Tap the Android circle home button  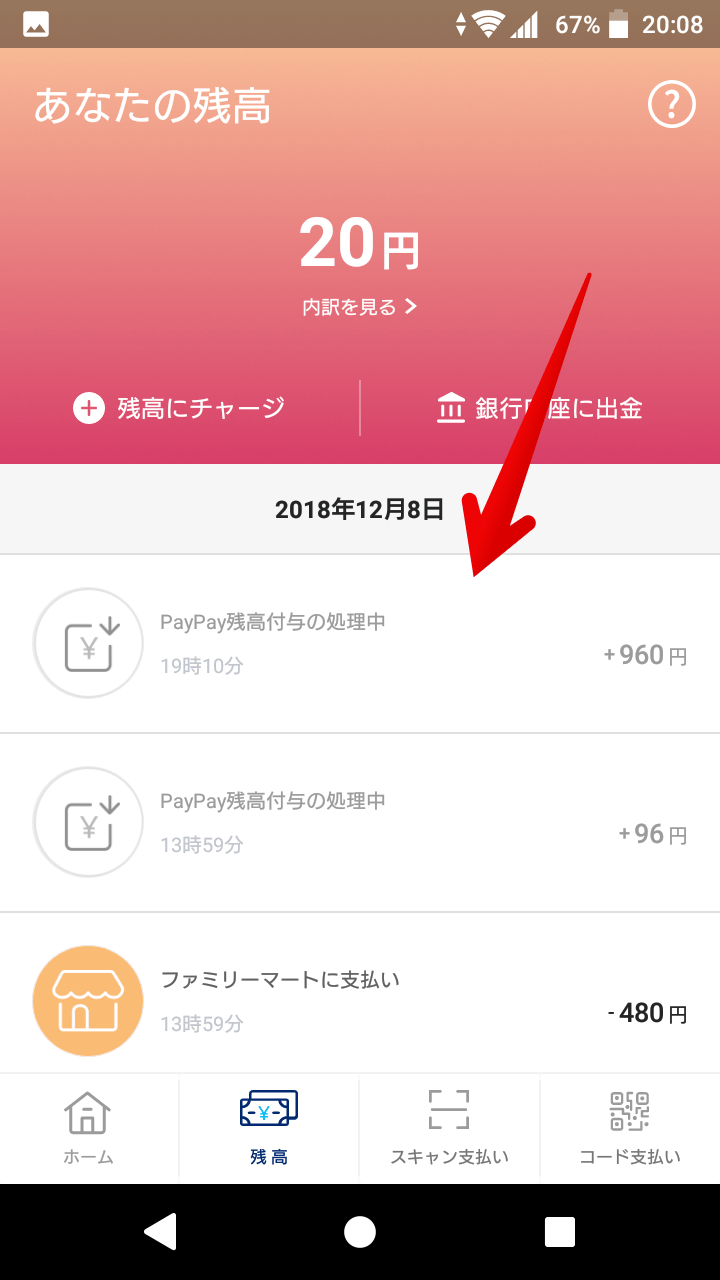pyautogui.click(x=360, y=1232)
